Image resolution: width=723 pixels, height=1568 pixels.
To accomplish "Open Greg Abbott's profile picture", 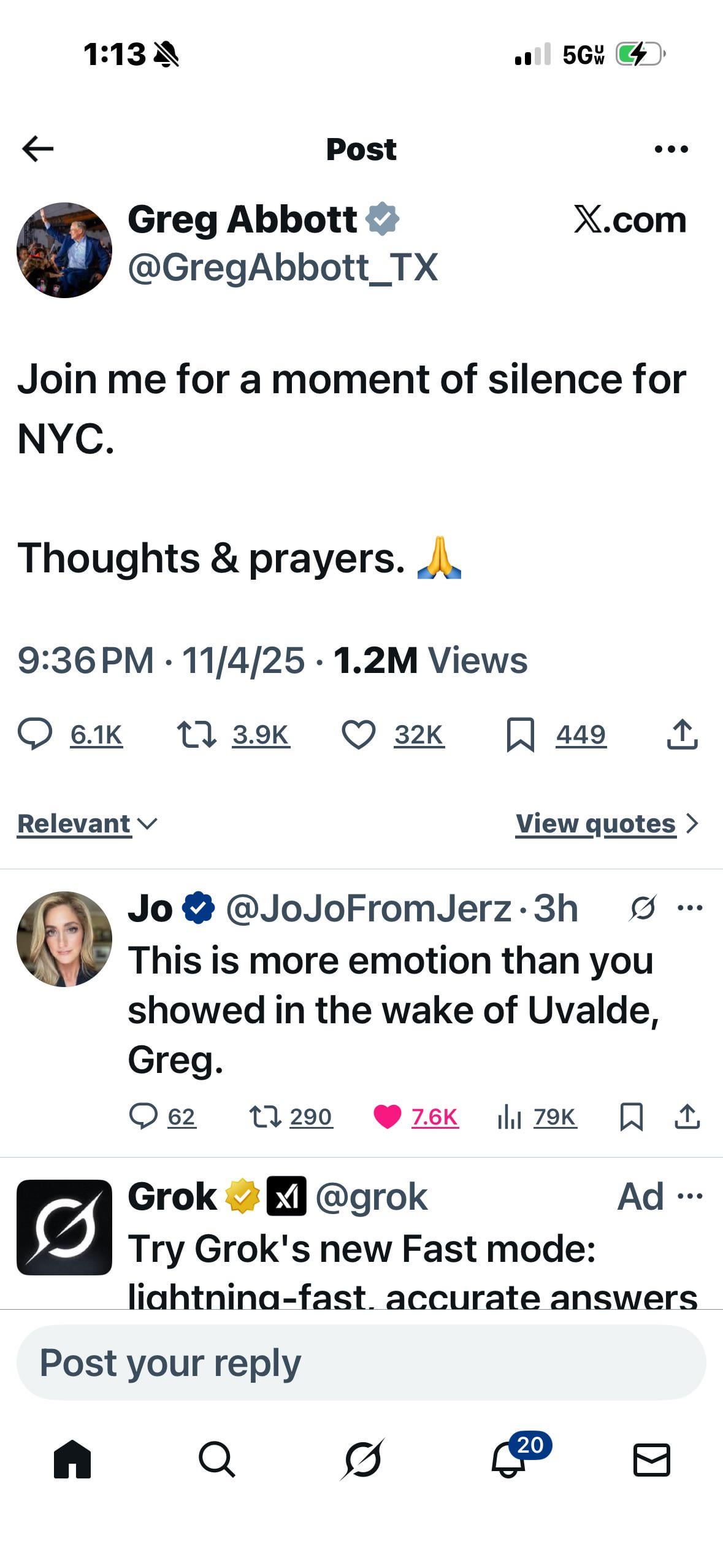I will 64,250.
